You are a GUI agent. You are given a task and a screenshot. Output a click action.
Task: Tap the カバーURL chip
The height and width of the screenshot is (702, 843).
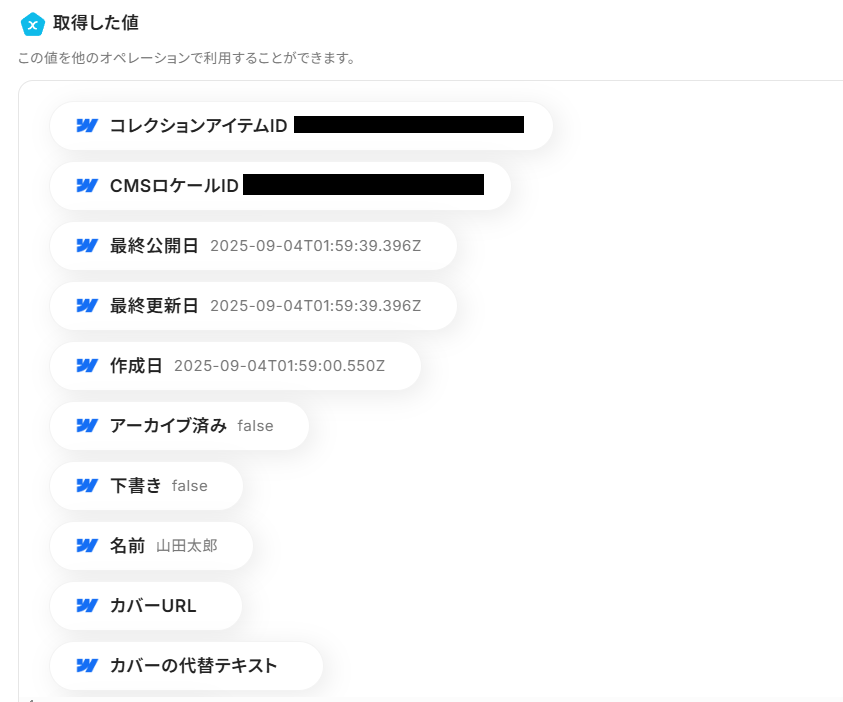[x=146, y=606]
